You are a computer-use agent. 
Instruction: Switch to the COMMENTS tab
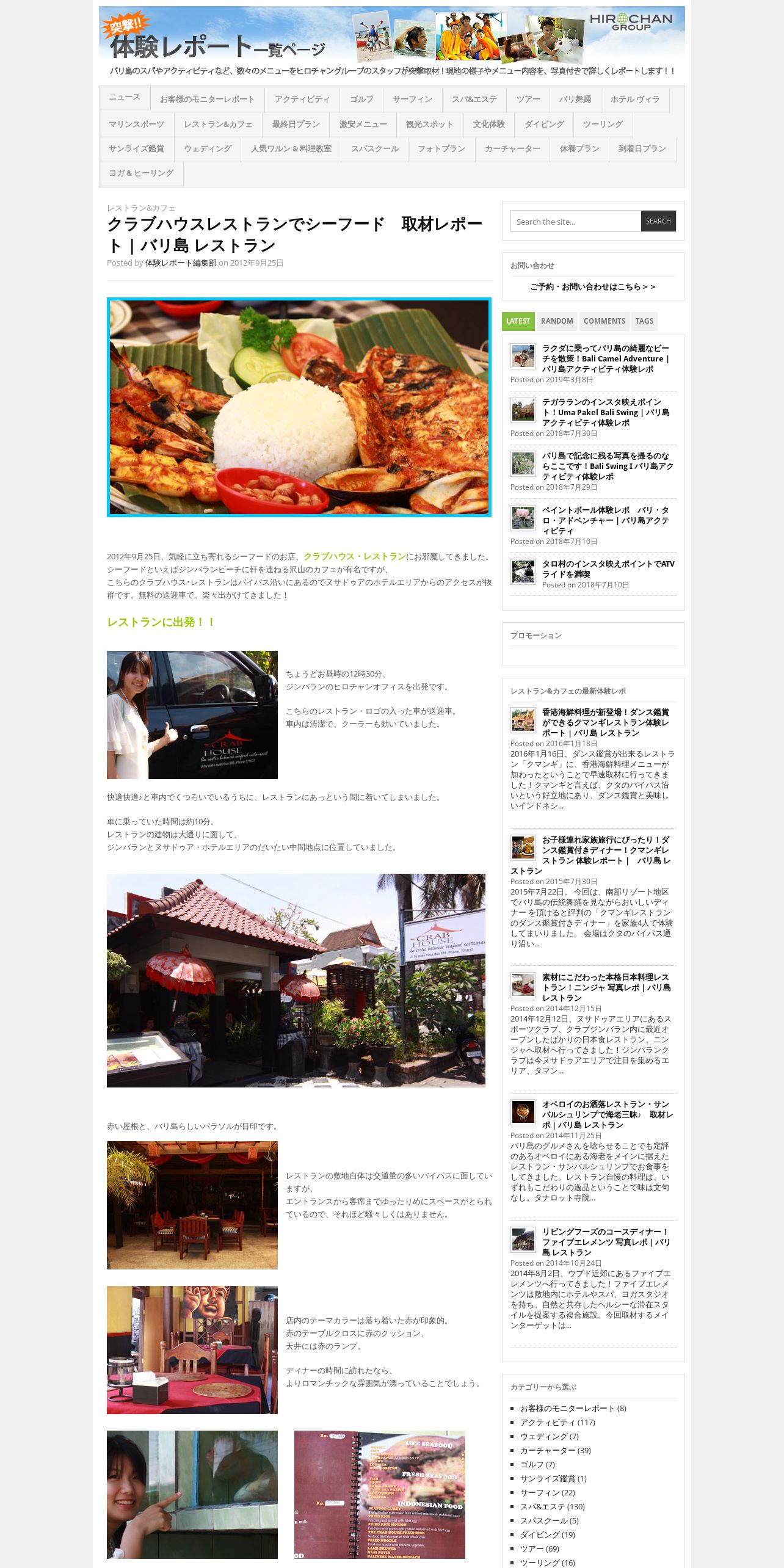604,321
